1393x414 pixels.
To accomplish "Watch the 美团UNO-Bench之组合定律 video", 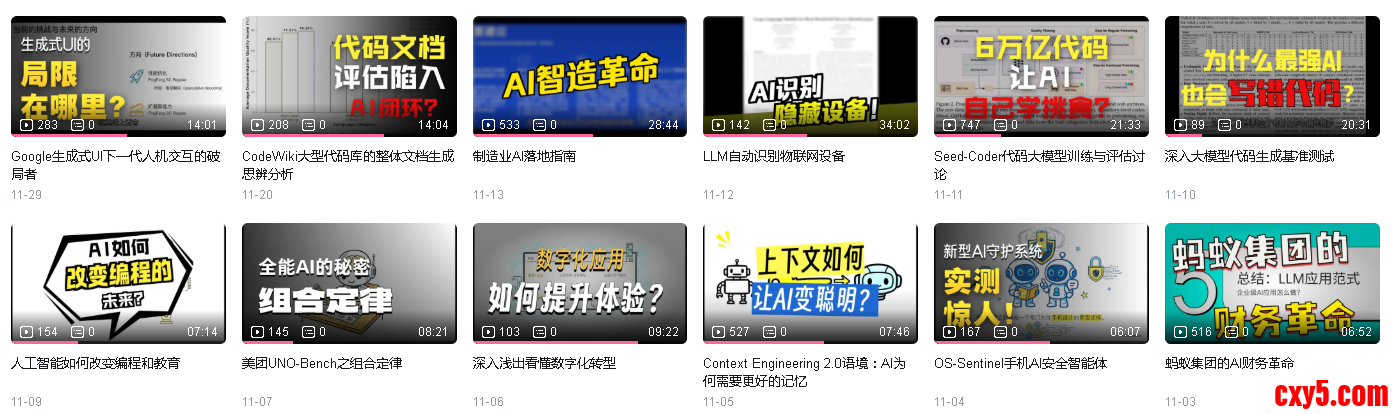I will point(349,282).
